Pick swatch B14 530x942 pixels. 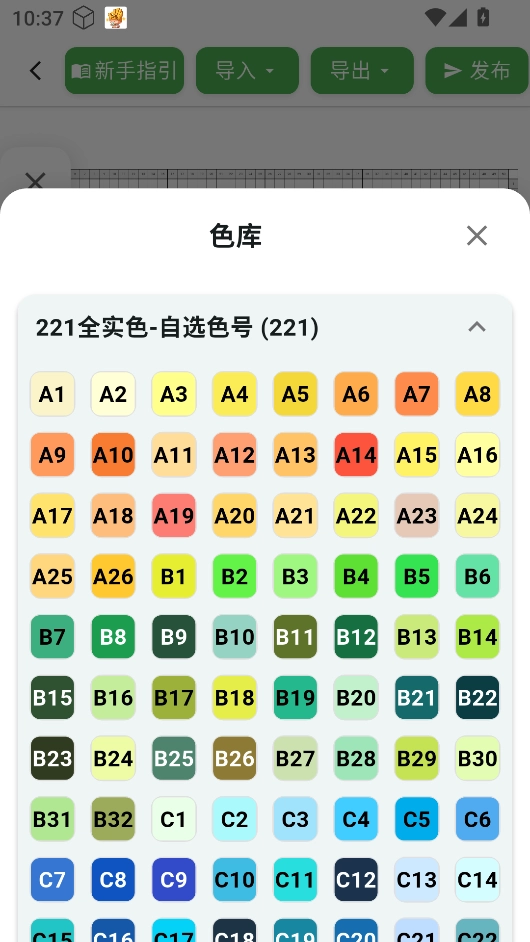(x=478, y=637)
